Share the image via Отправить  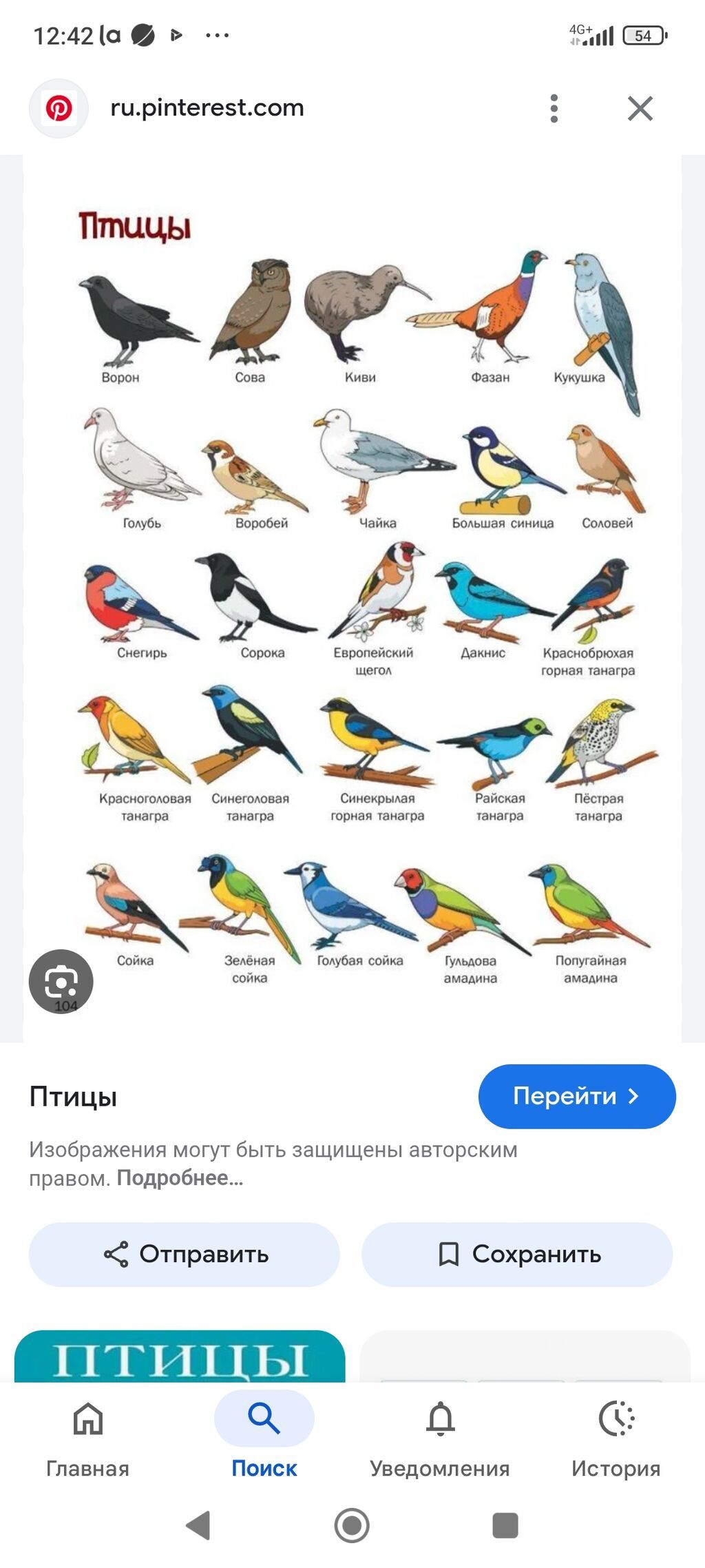point(185,1254)
